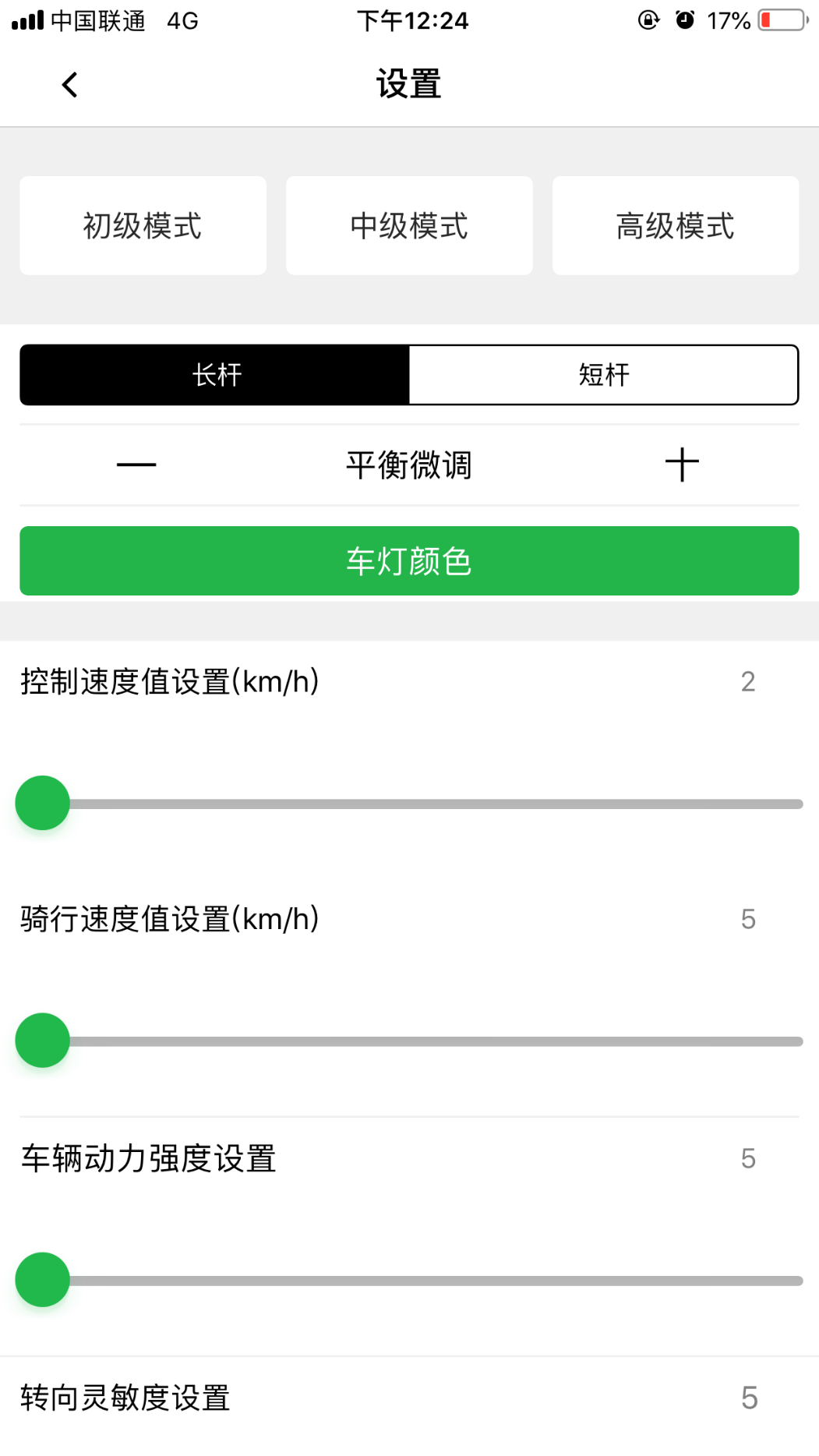Tap the alarm clock icon in status bar
The width and height of the screenshot is (819, 1456).
click(x=683, y=20)
